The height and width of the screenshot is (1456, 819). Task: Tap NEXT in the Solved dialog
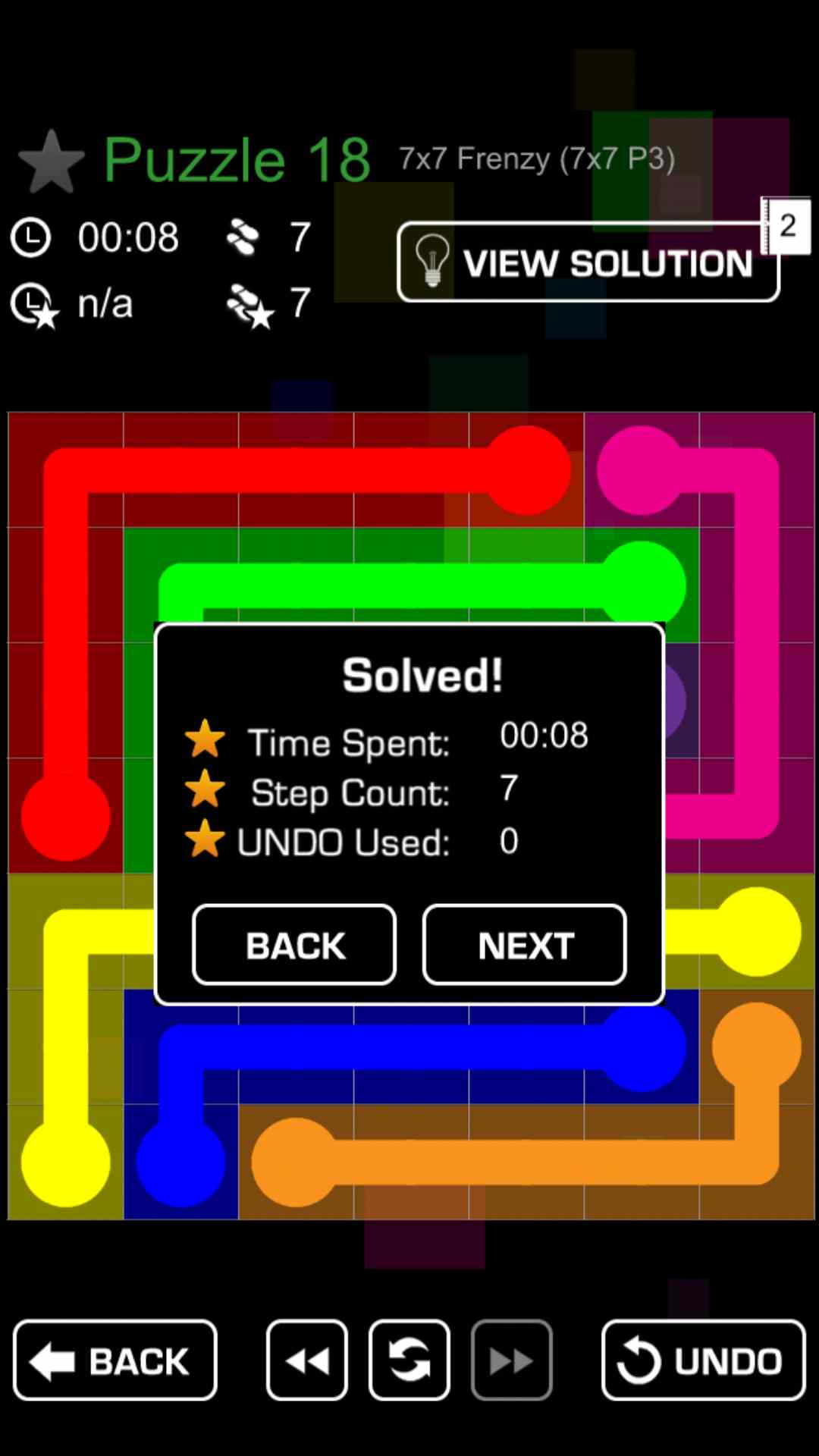point(524,945)
